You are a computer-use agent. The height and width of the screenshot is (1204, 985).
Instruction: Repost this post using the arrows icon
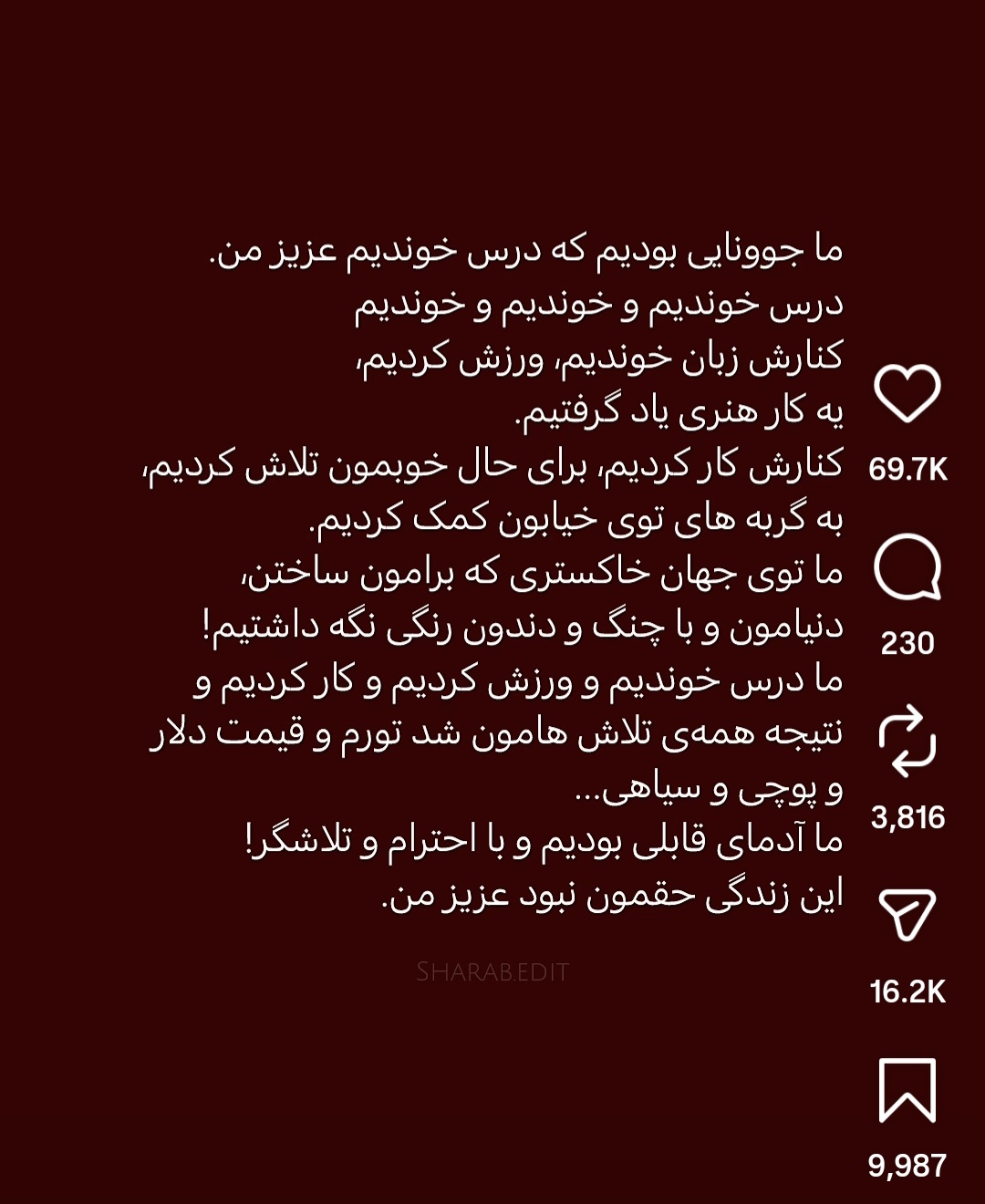click(907, 742)
